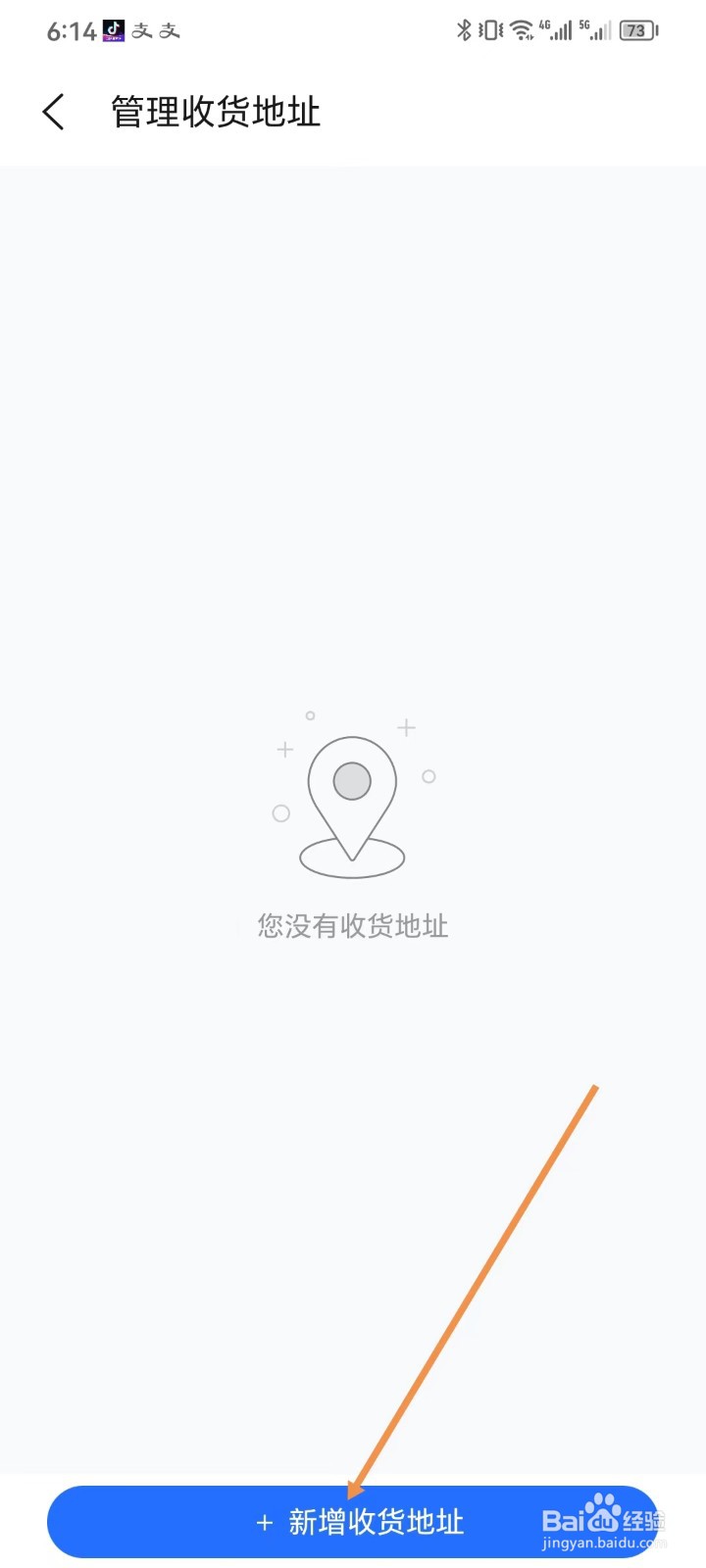Tap the Alipay notification icons
The image size is (706, 1568).
click(157, 29)
